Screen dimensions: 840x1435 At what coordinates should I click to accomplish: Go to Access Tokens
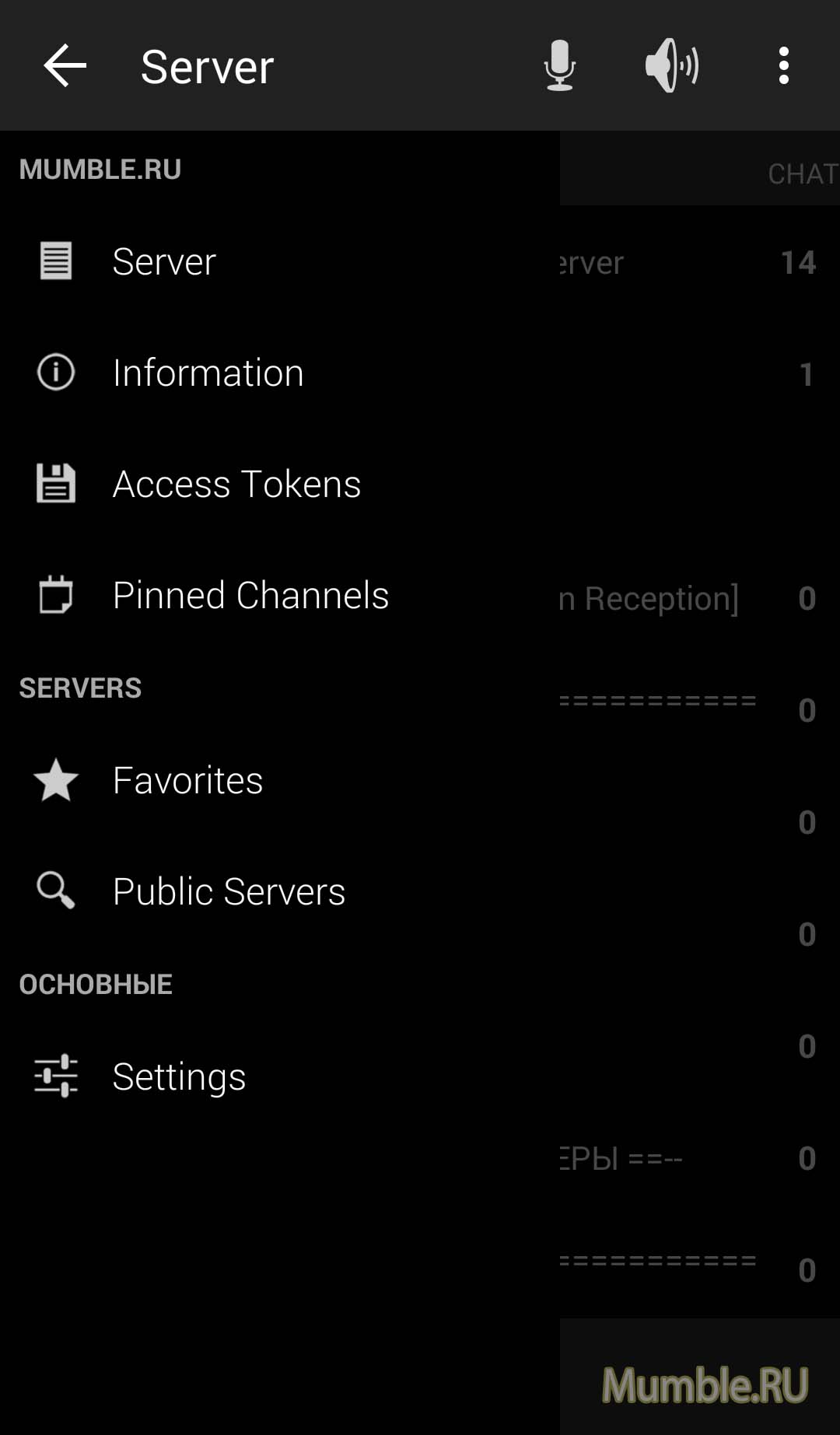236,484
